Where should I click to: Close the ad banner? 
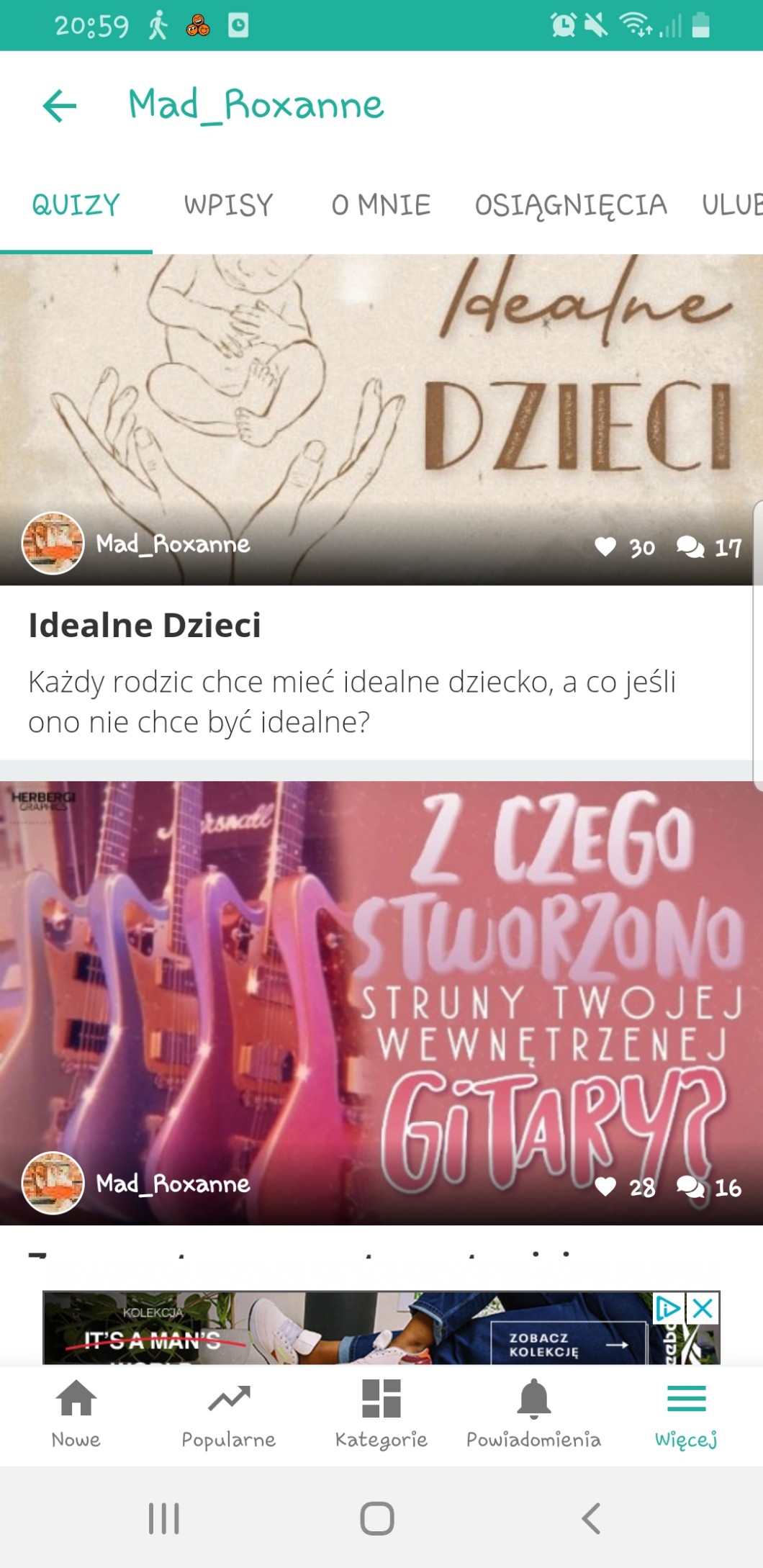(703, 1308)
